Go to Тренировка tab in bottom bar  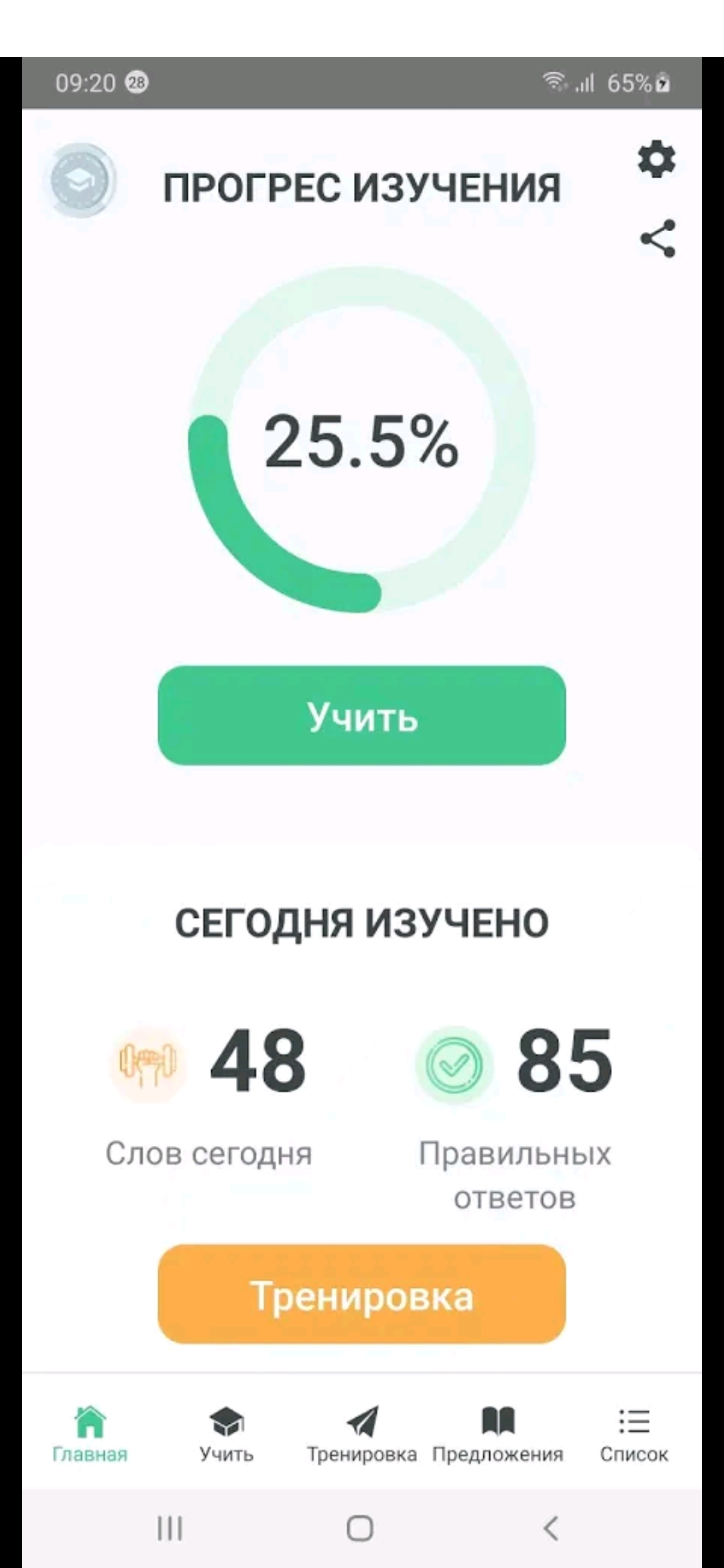pyautogui.click(x=362, y=1433)
